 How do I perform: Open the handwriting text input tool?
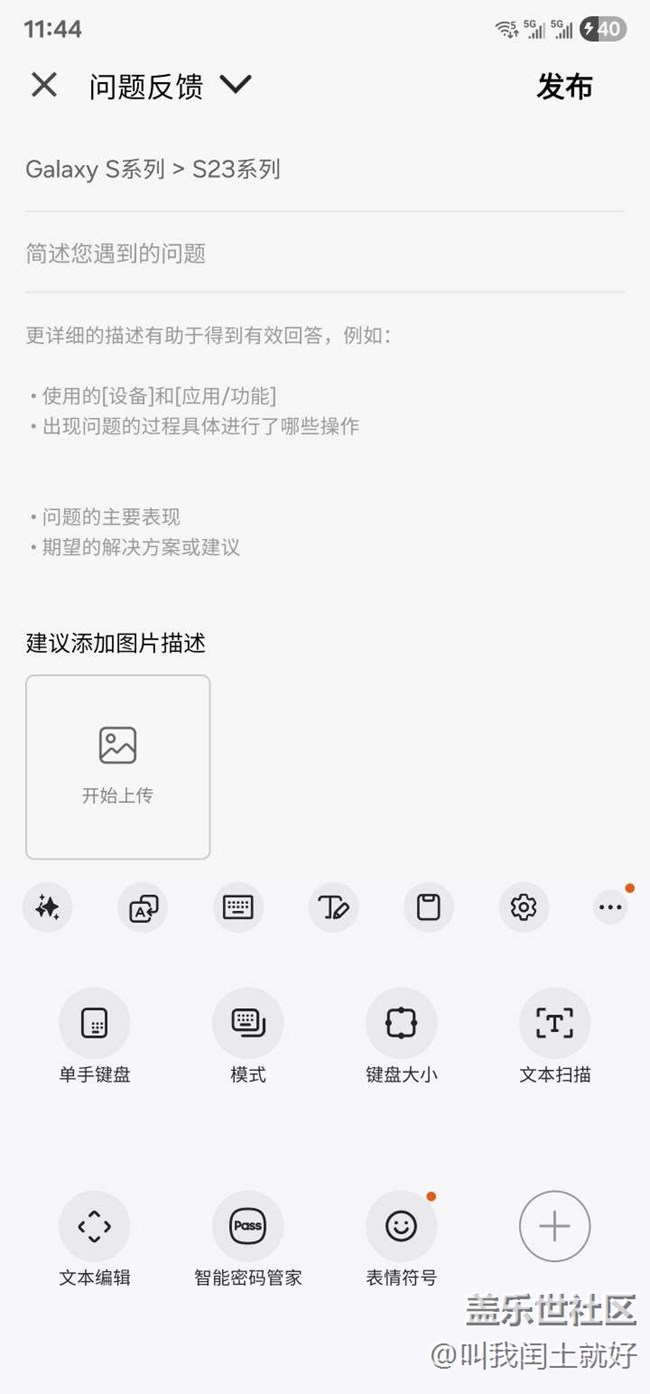pyautogui.click(x=333, y=908)
